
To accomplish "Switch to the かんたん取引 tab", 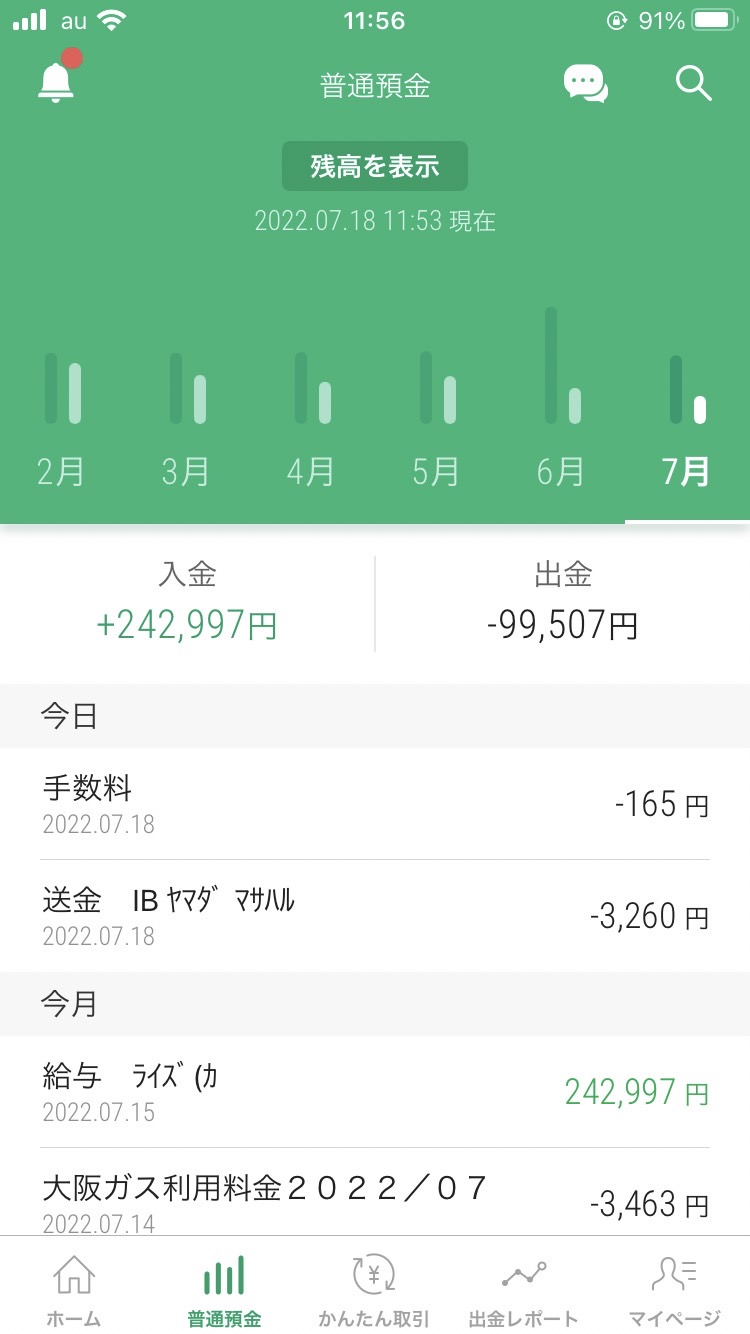I will click(x=375, y=1288).
